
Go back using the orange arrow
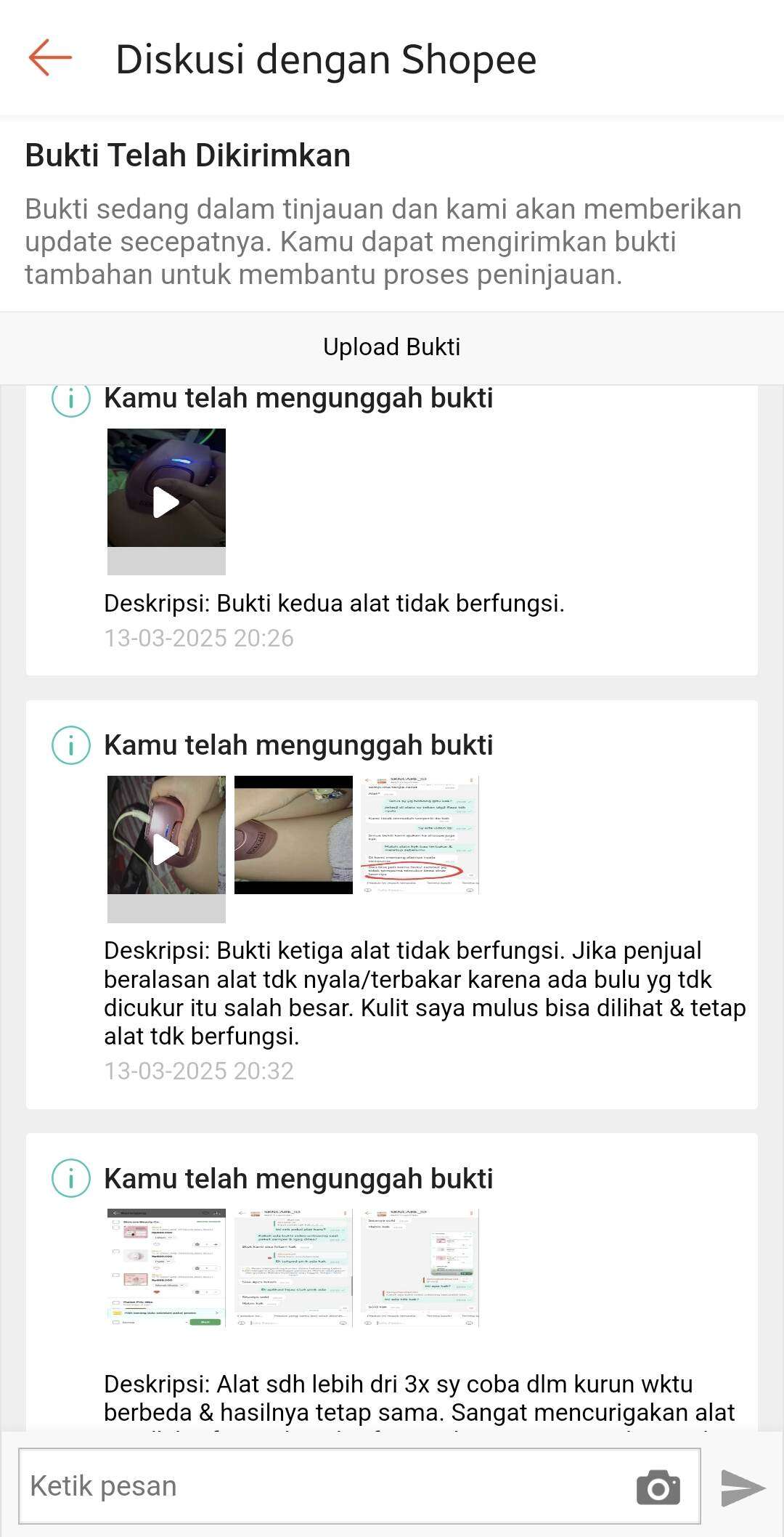point(50,58)
